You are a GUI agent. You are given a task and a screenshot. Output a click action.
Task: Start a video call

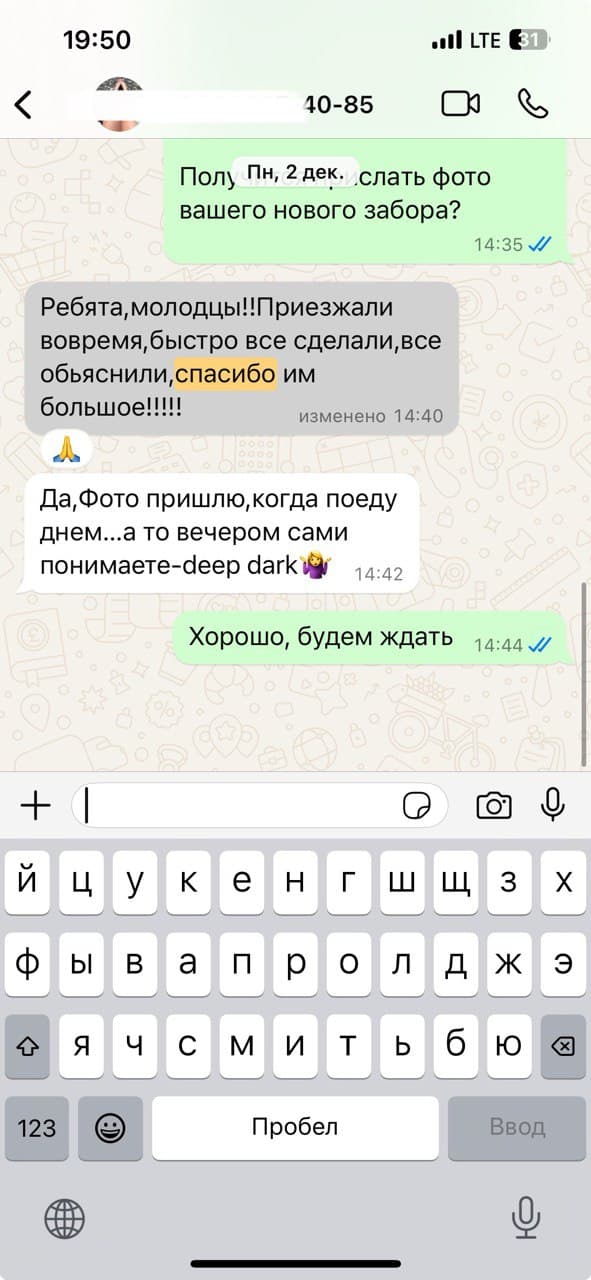[x=461, y=103]
